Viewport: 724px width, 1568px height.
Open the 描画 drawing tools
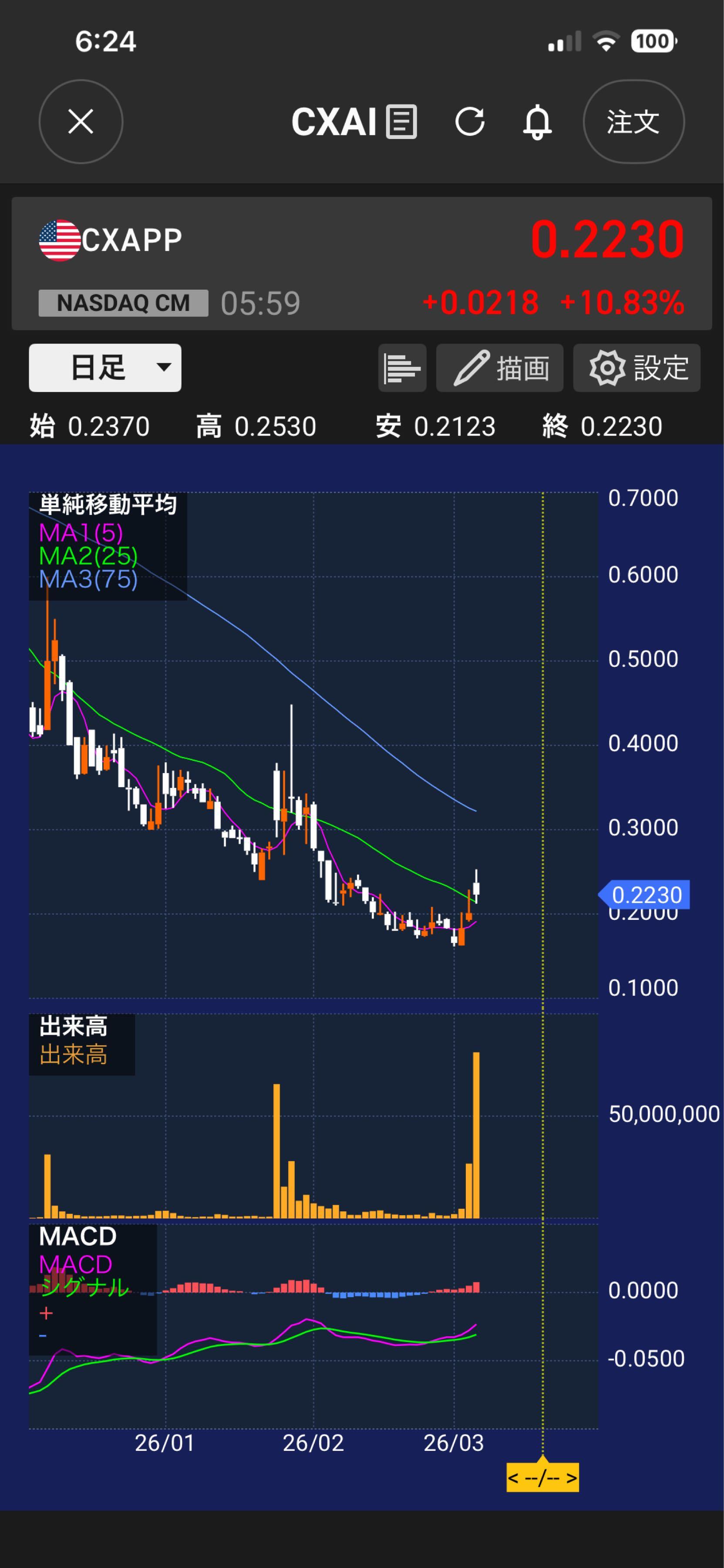(x=499, y=368)
